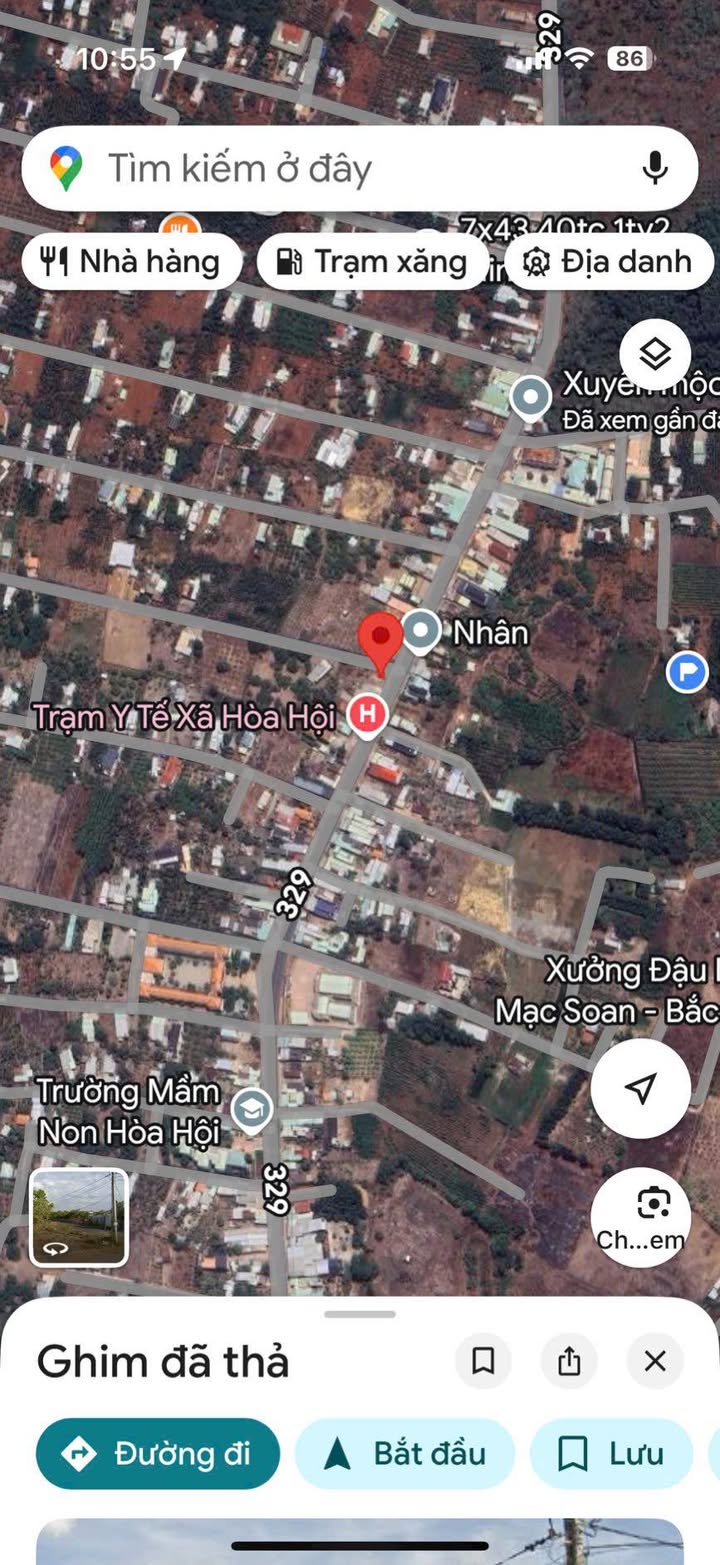
Task: Open Trạm Y Tế Xã Hòa Hội marker
Action: tap(367, 715)
